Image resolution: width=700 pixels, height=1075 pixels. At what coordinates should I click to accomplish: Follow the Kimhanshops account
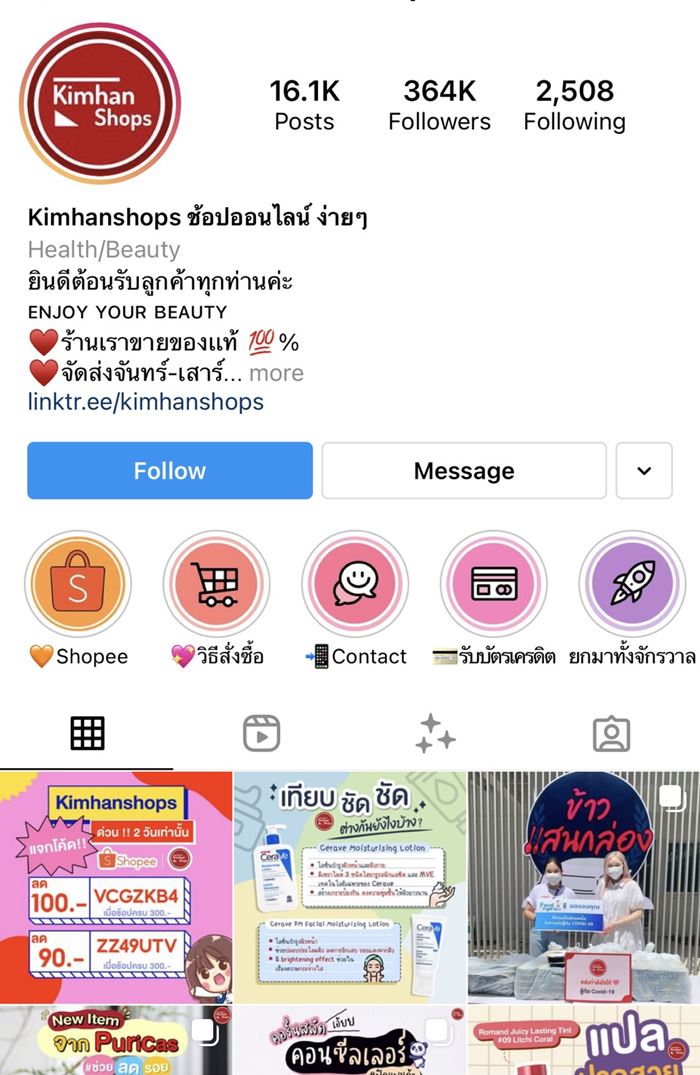tap(170, 470)
